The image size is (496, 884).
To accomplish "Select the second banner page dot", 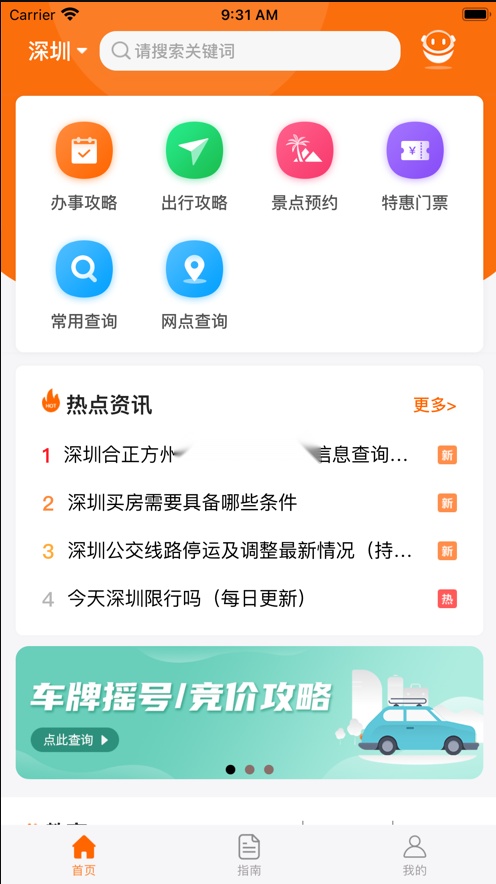I will [x=250, y=770].
